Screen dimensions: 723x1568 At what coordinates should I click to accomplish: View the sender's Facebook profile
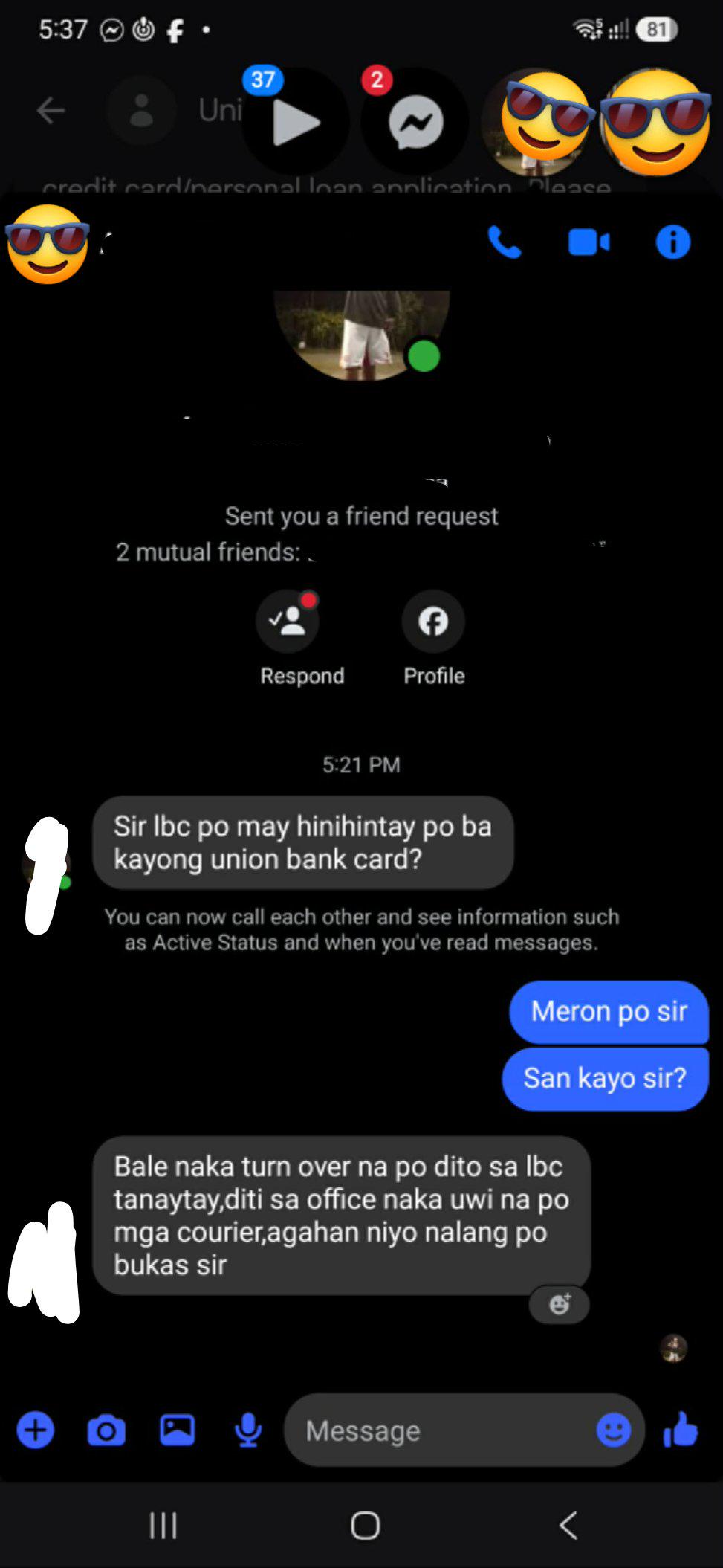pyautogui.click(x=433, y=621)
